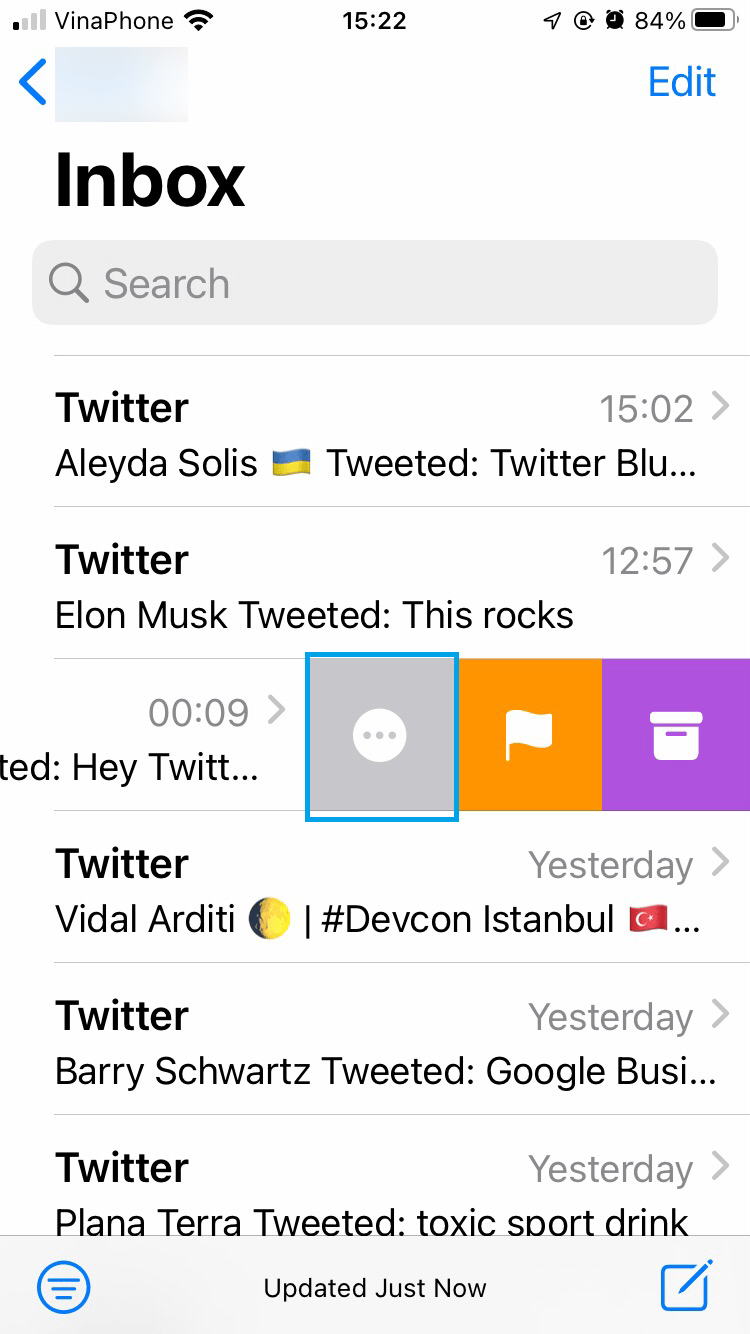Image resolution: width=750 pixels, height=1334 pixels.
Task: Go back to the mailboxes list
Action: pyautogui.click(x=34, y=82)
